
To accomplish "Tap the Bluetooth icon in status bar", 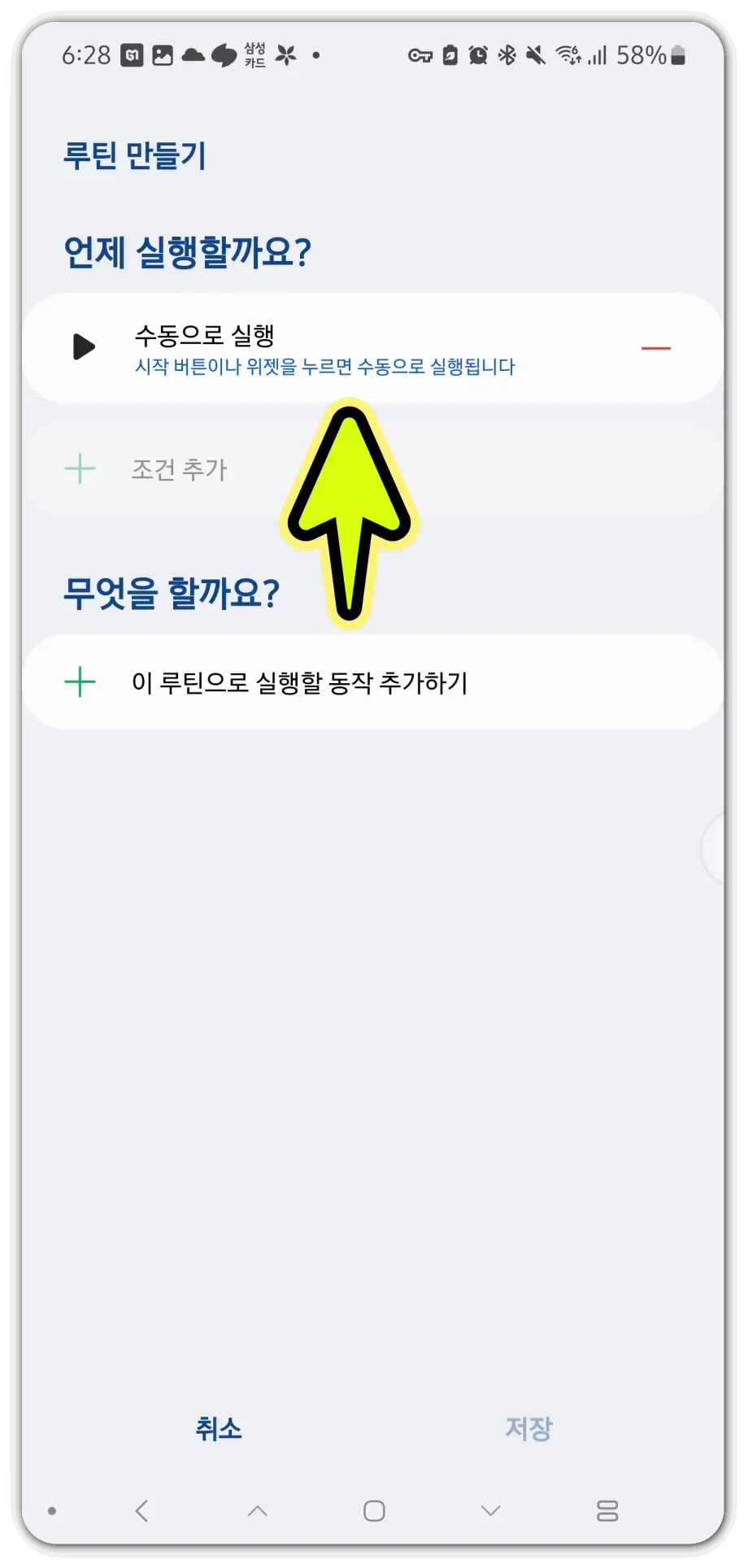I will click(506, 55).
